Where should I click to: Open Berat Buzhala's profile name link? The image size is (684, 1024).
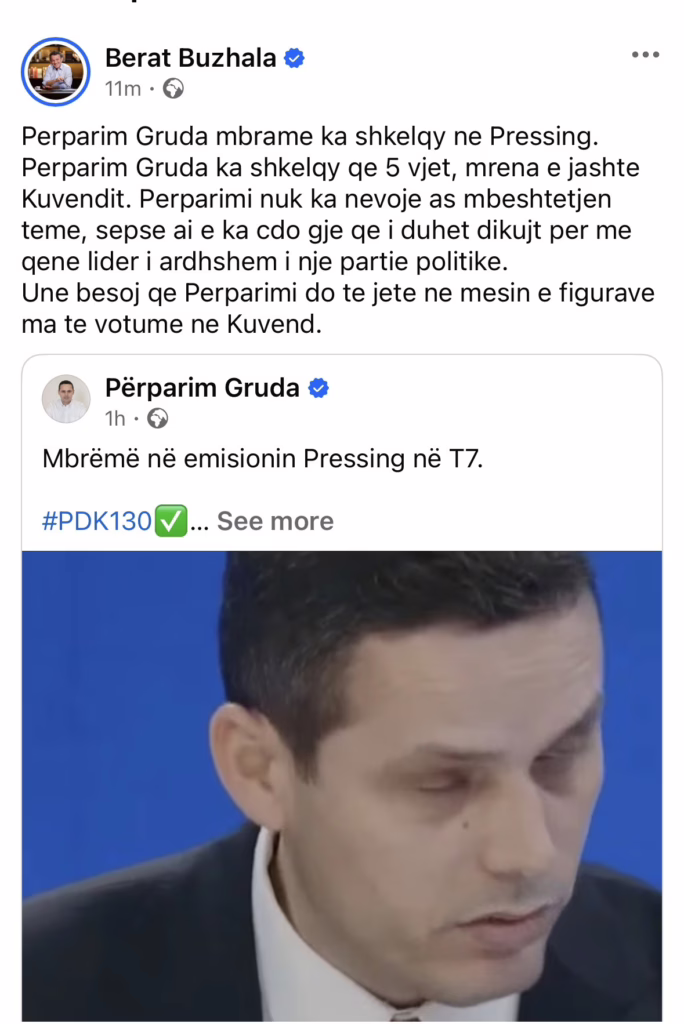point(190,58)
